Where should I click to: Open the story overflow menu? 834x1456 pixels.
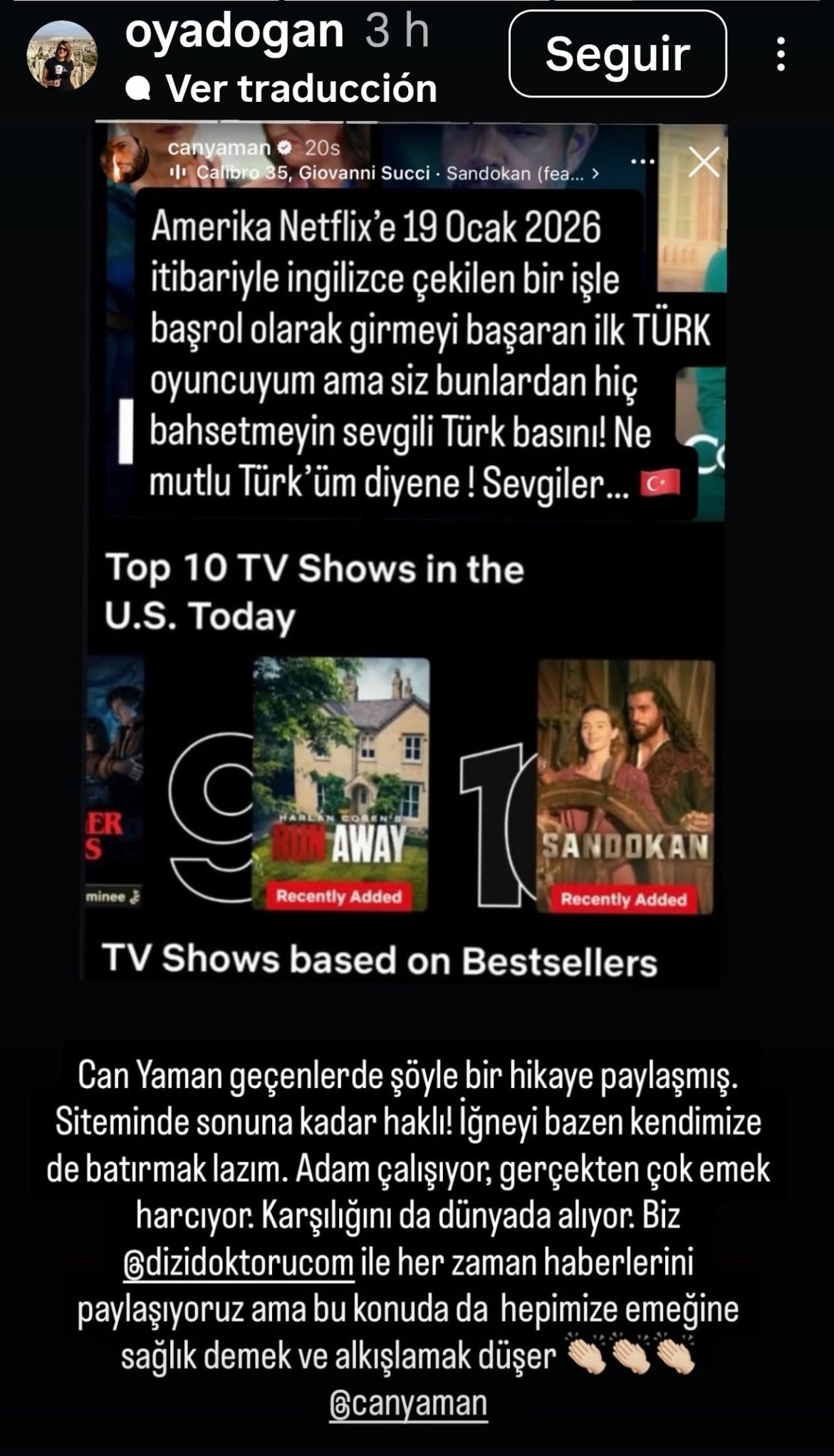[x=781, y=54]
